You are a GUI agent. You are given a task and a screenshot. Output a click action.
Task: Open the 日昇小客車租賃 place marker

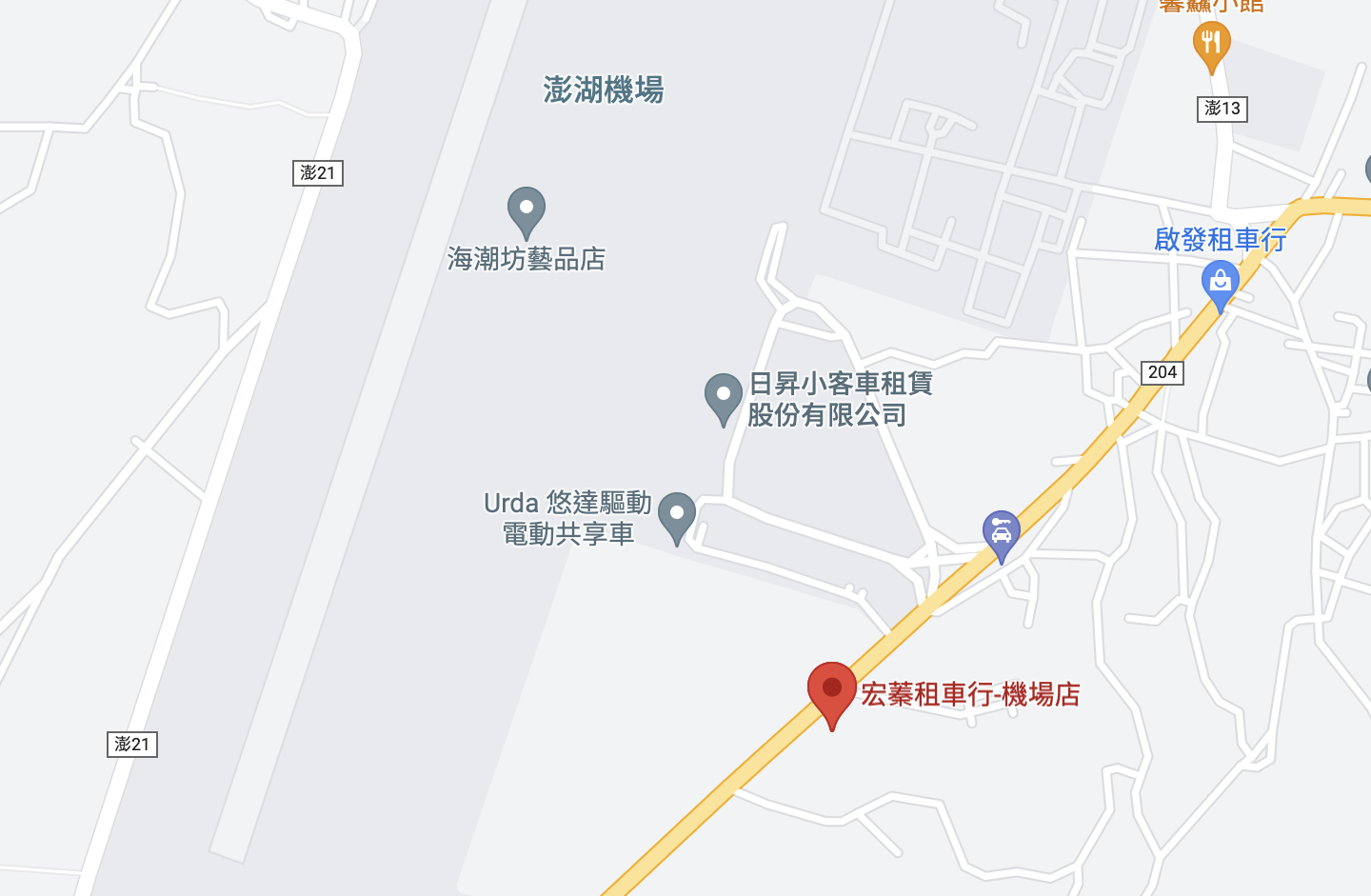(x=724, y=397)
